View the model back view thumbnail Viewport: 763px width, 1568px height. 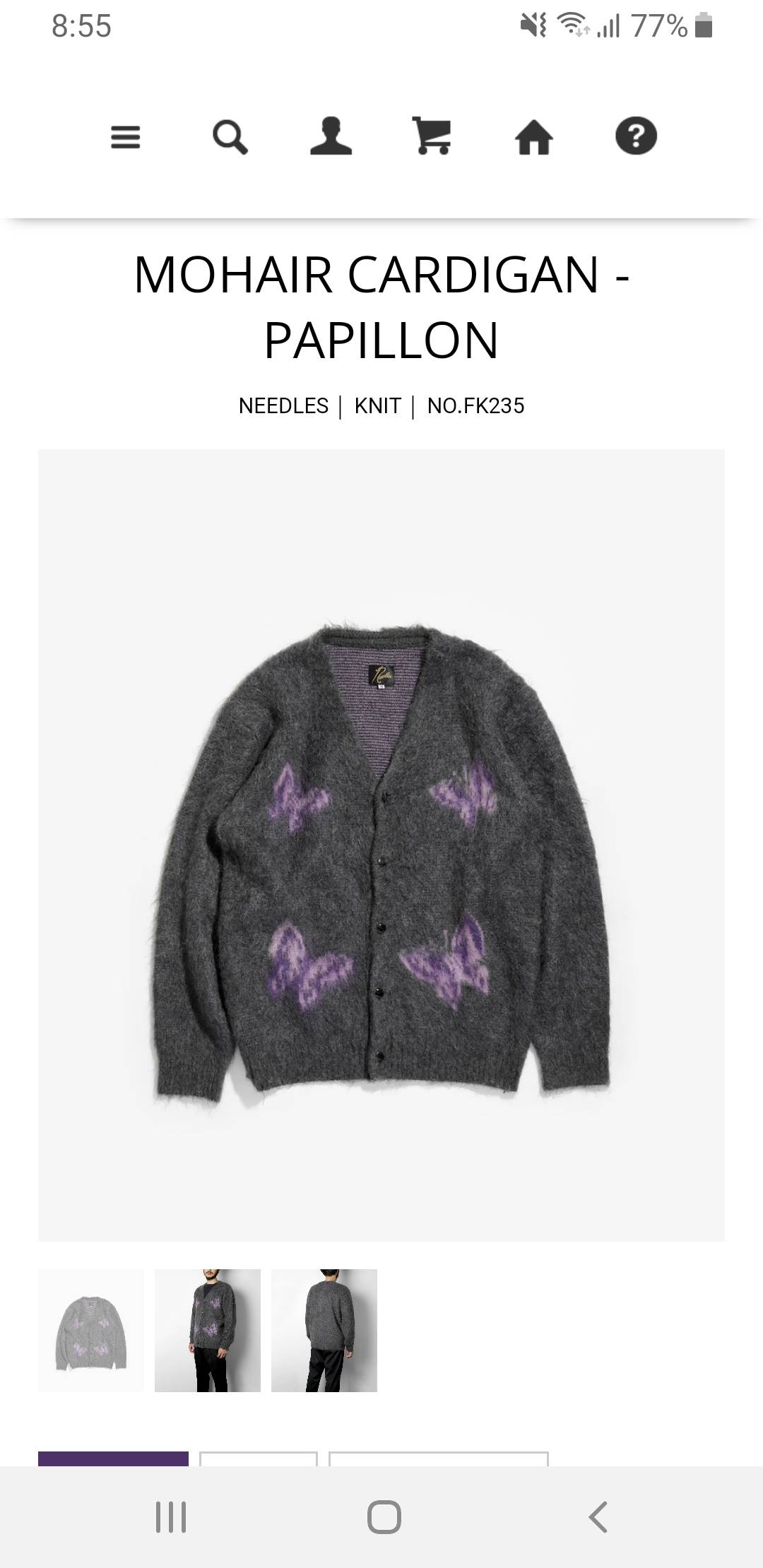(324, 1331)
